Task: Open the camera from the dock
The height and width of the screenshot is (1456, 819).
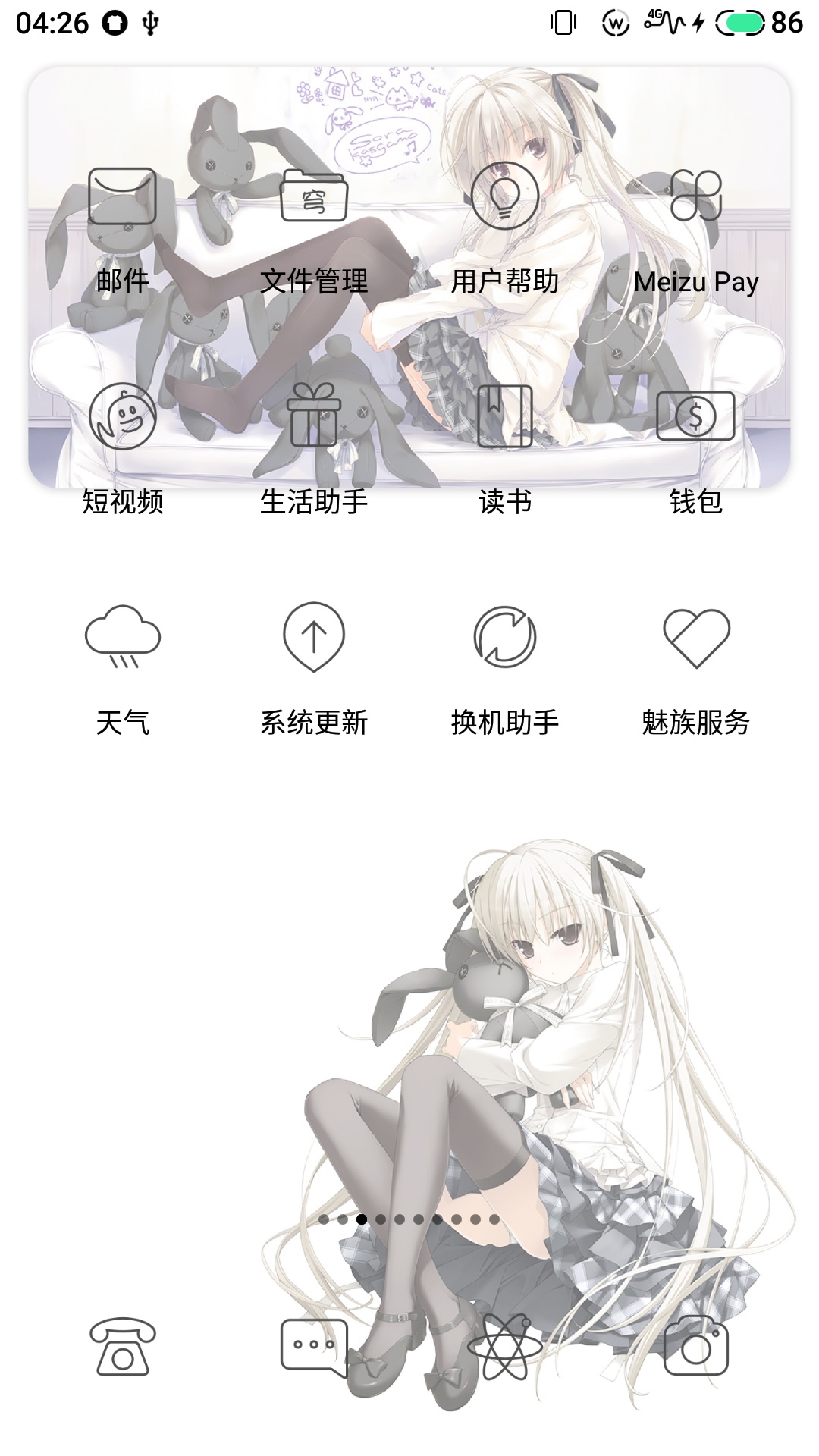Action: pyautogui.click(x=696, y=1347)
